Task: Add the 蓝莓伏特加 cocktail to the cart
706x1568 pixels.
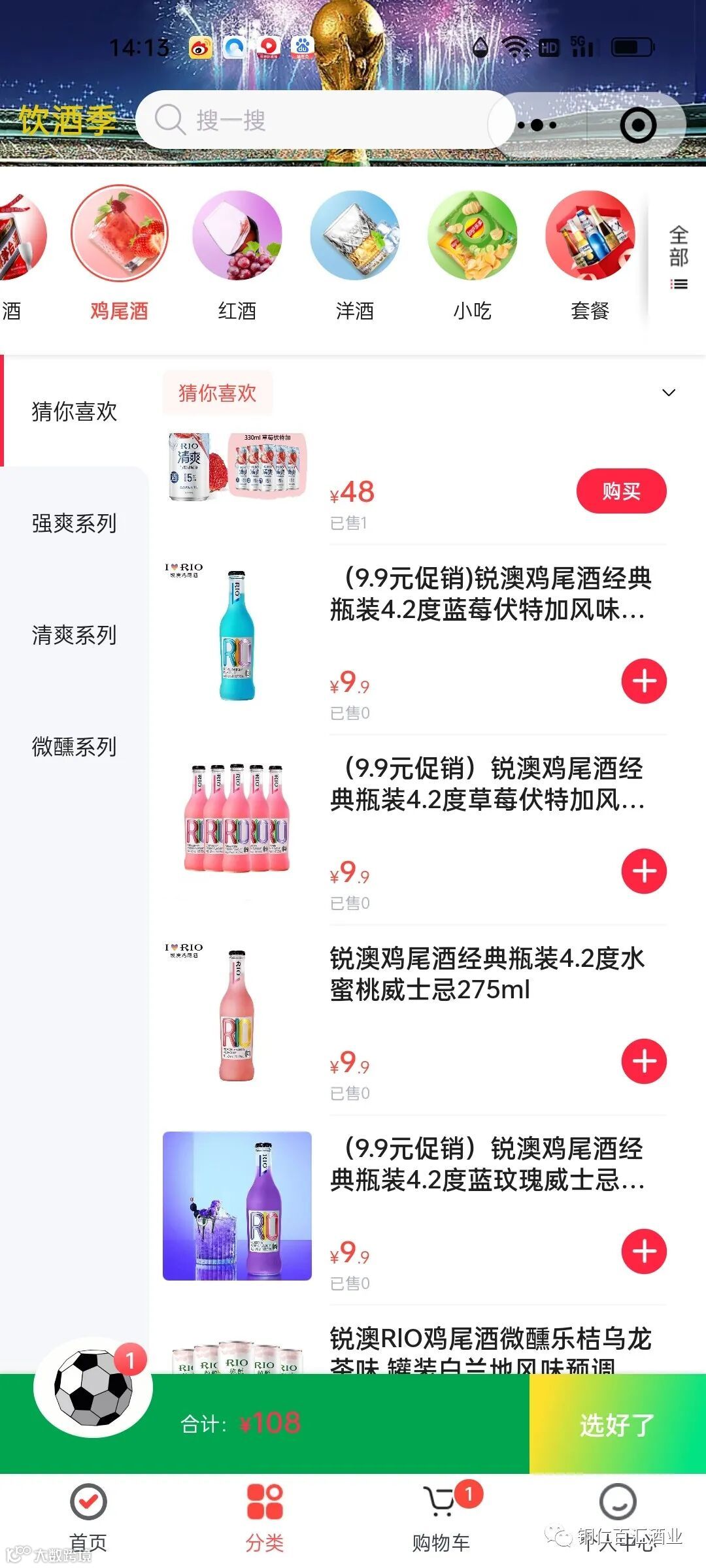Action: point(644,681)
